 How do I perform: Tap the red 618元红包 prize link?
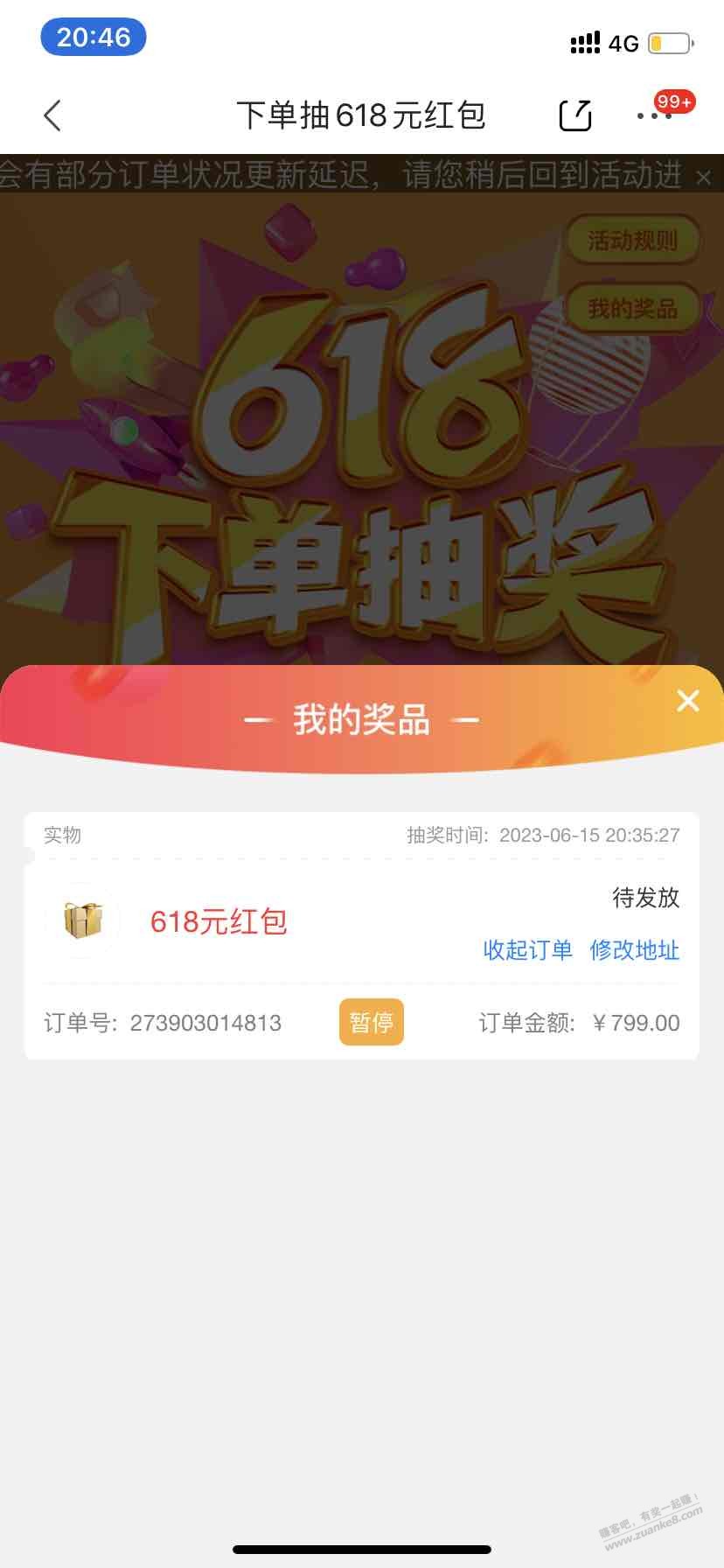pos(219,921)
